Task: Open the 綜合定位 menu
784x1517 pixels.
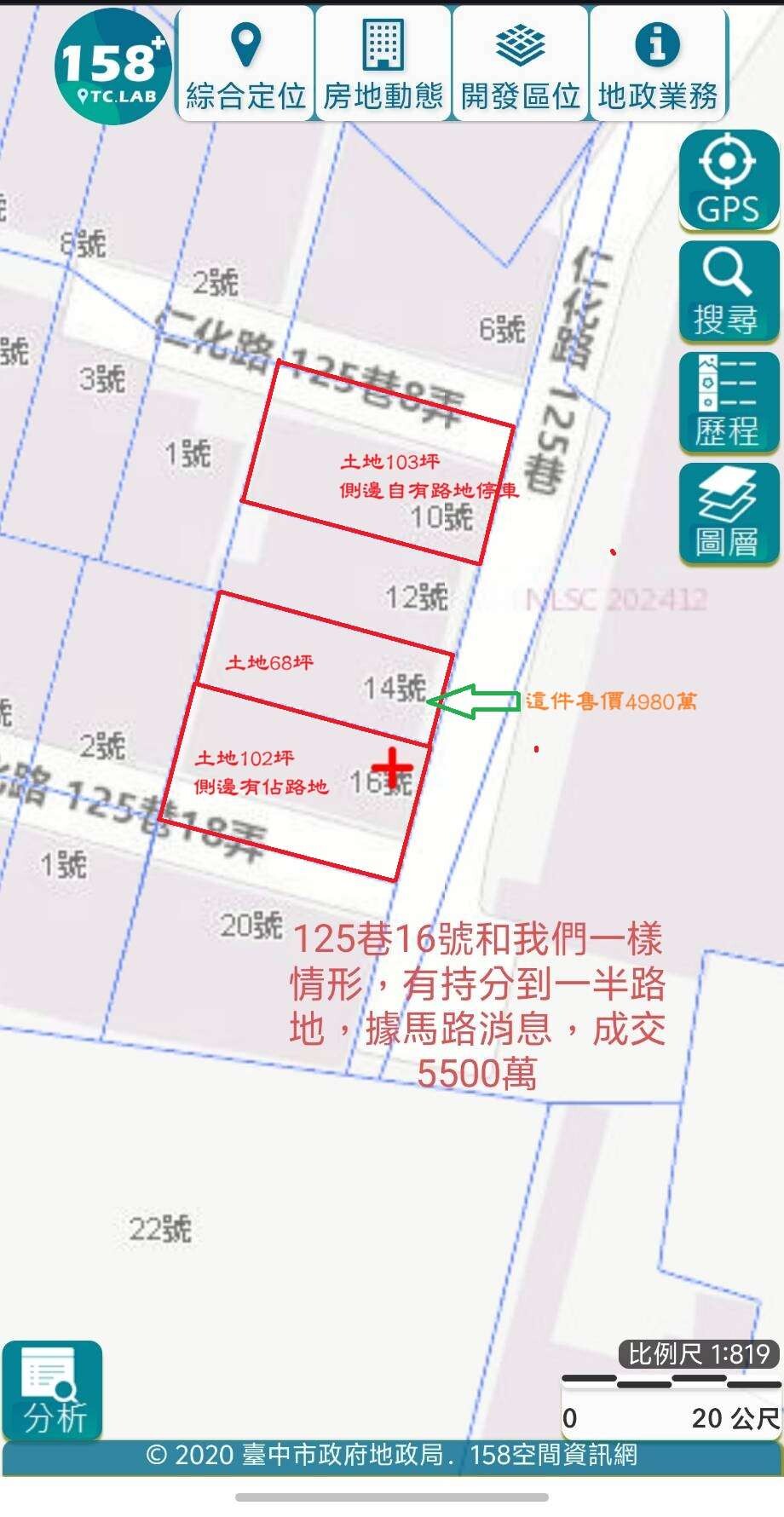Action: click(245, 66)
